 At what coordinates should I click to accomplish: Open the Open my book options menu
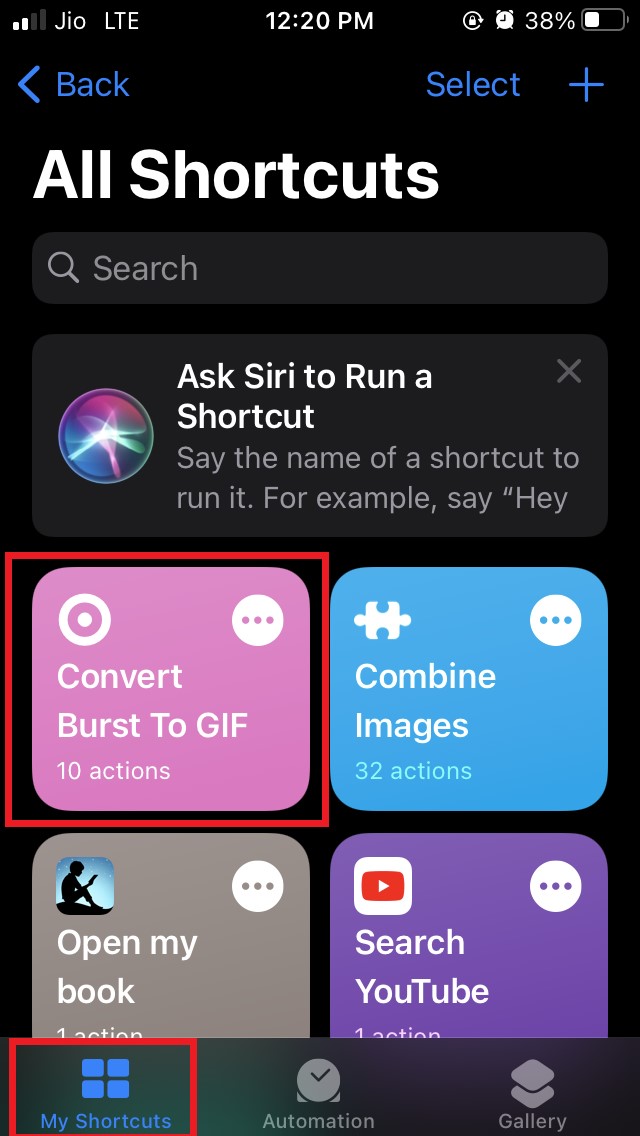(258, 886)
